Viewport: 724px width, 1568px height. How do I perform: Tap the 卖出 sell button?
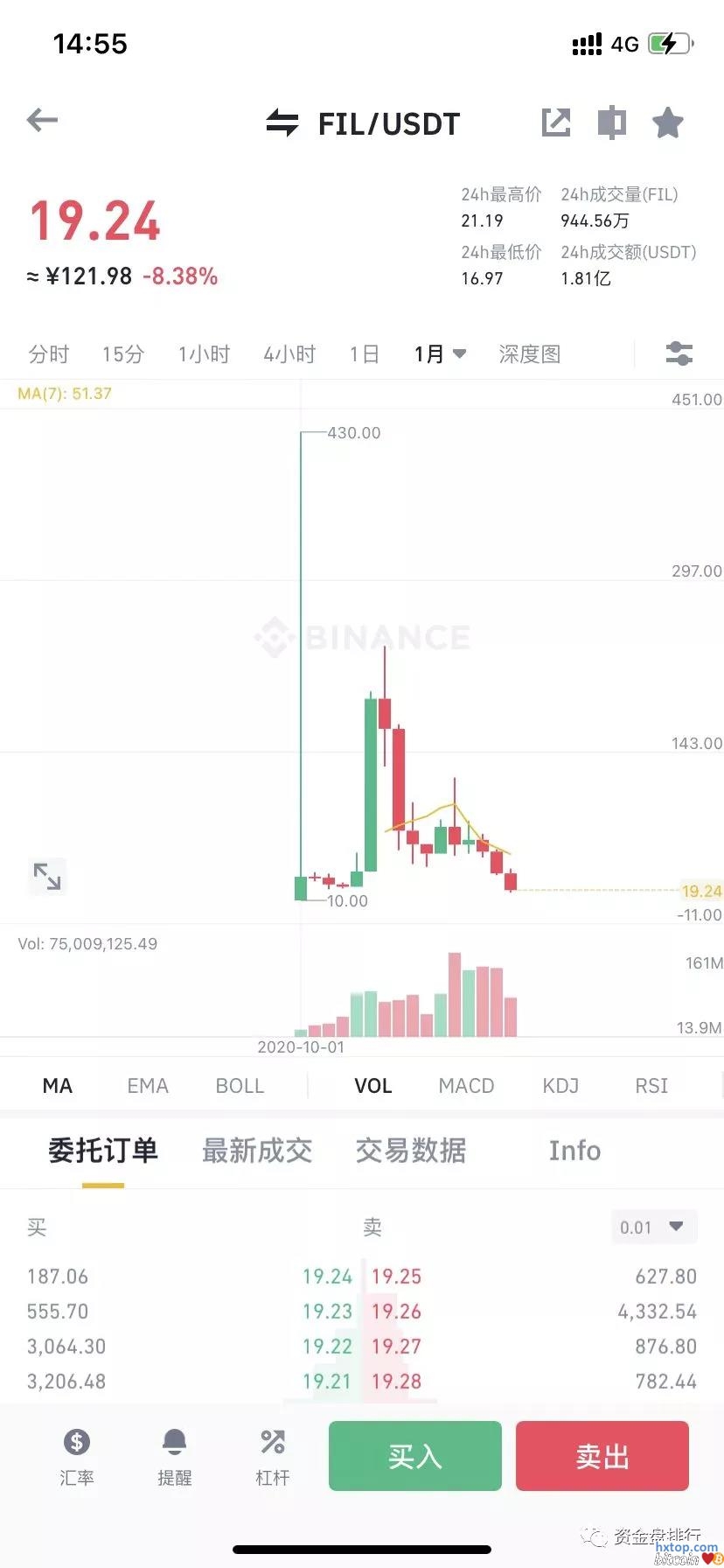pyautogui.click(x=602, y=1456)
